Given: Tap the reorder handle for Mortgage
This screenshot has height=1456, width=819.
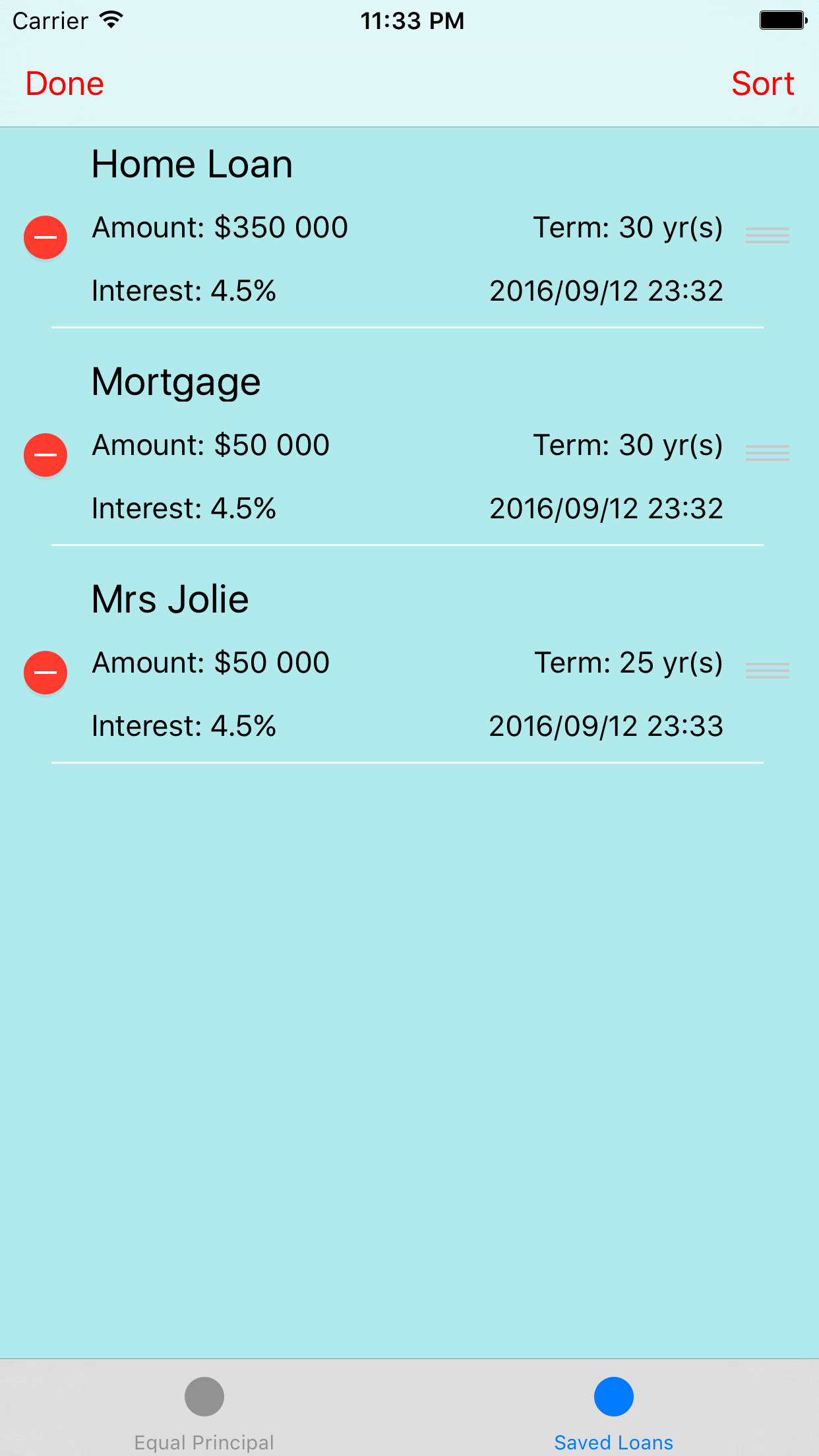Looking at the screenshot, I should click(768, 453).
